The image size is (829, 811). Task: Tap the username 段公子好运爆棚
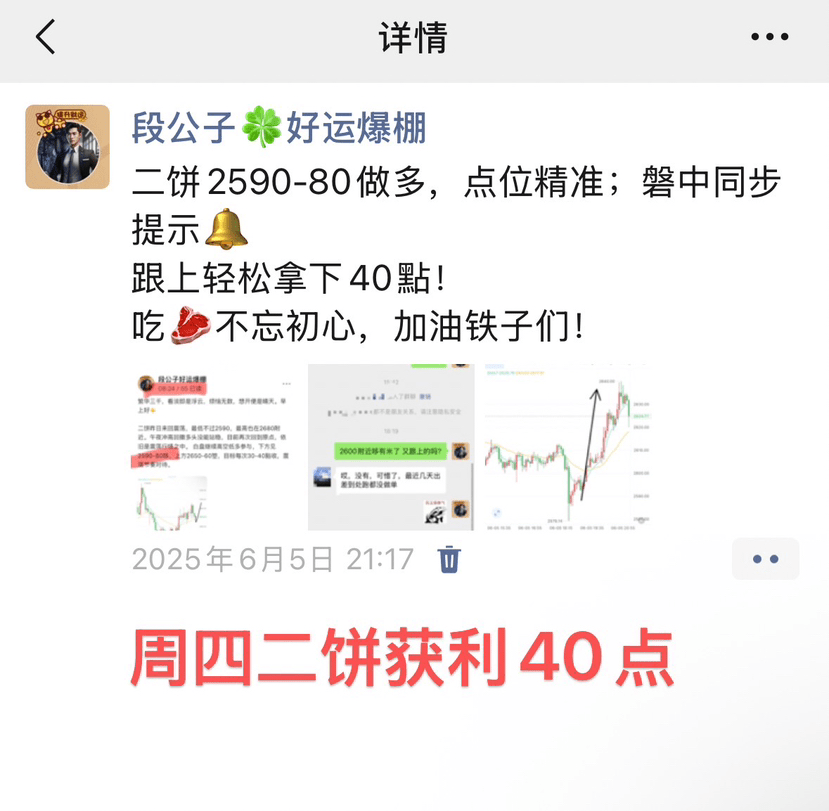[x=280, y=128]
